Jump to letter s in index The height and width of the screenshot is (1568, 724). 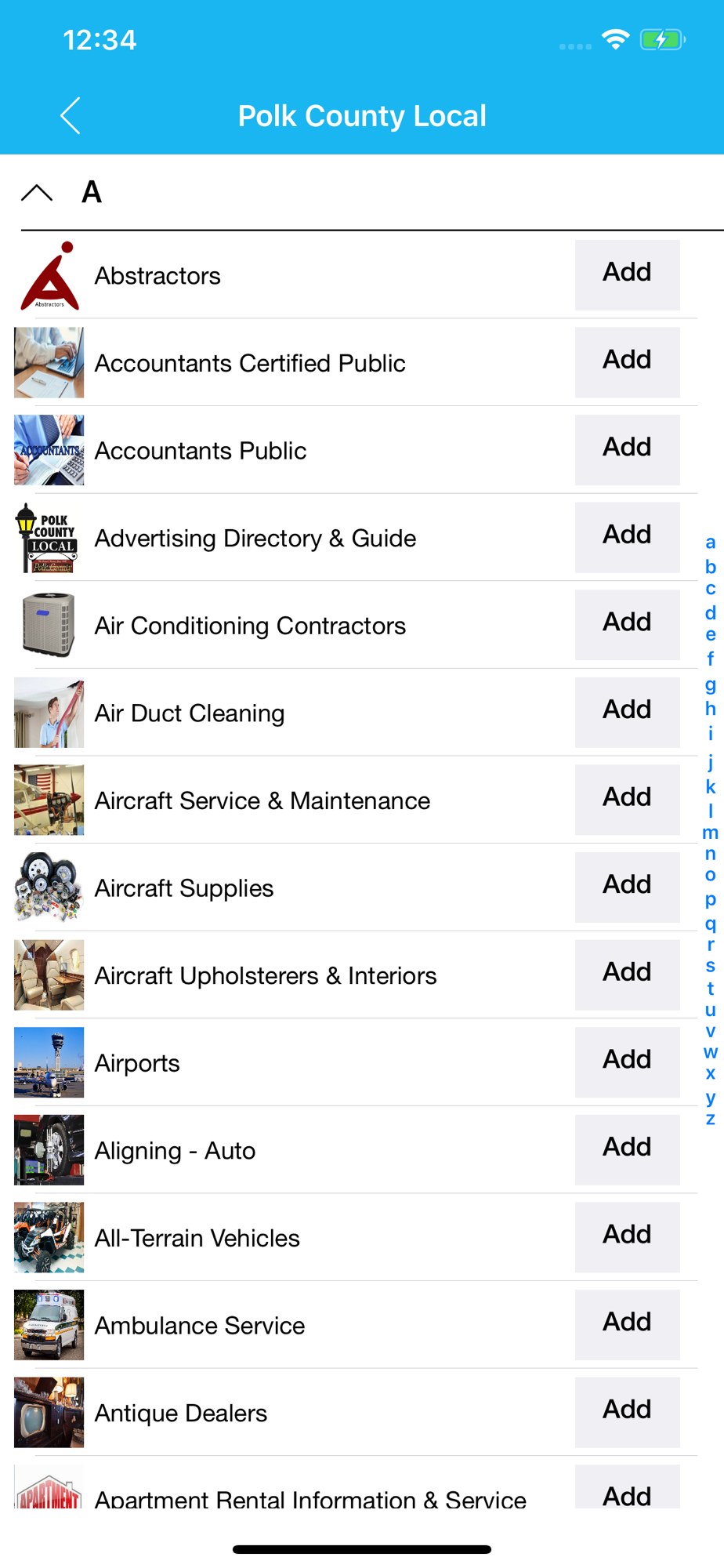[x=710, y=966]
